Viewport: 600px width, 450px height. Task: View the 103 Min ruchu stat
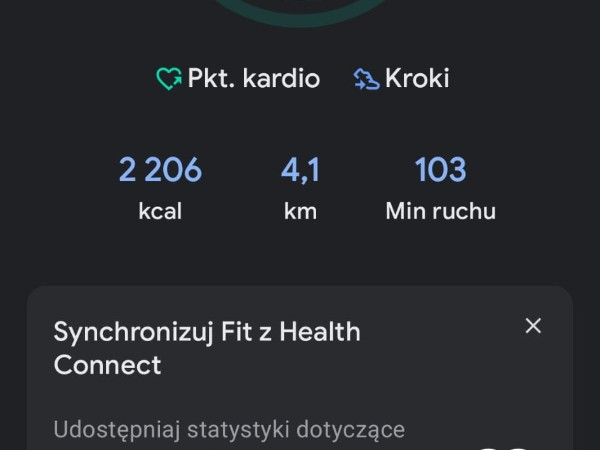[x=440, y=187]
